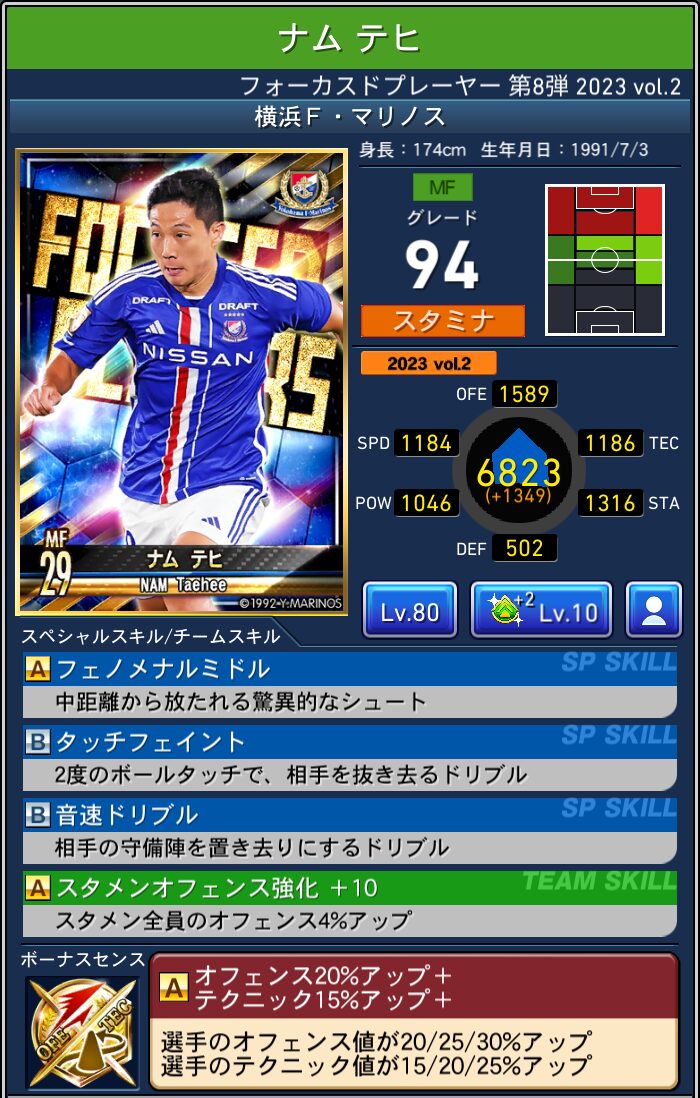Tap the Lv.80 level button

pyautogui.click(x=409, y=610)
